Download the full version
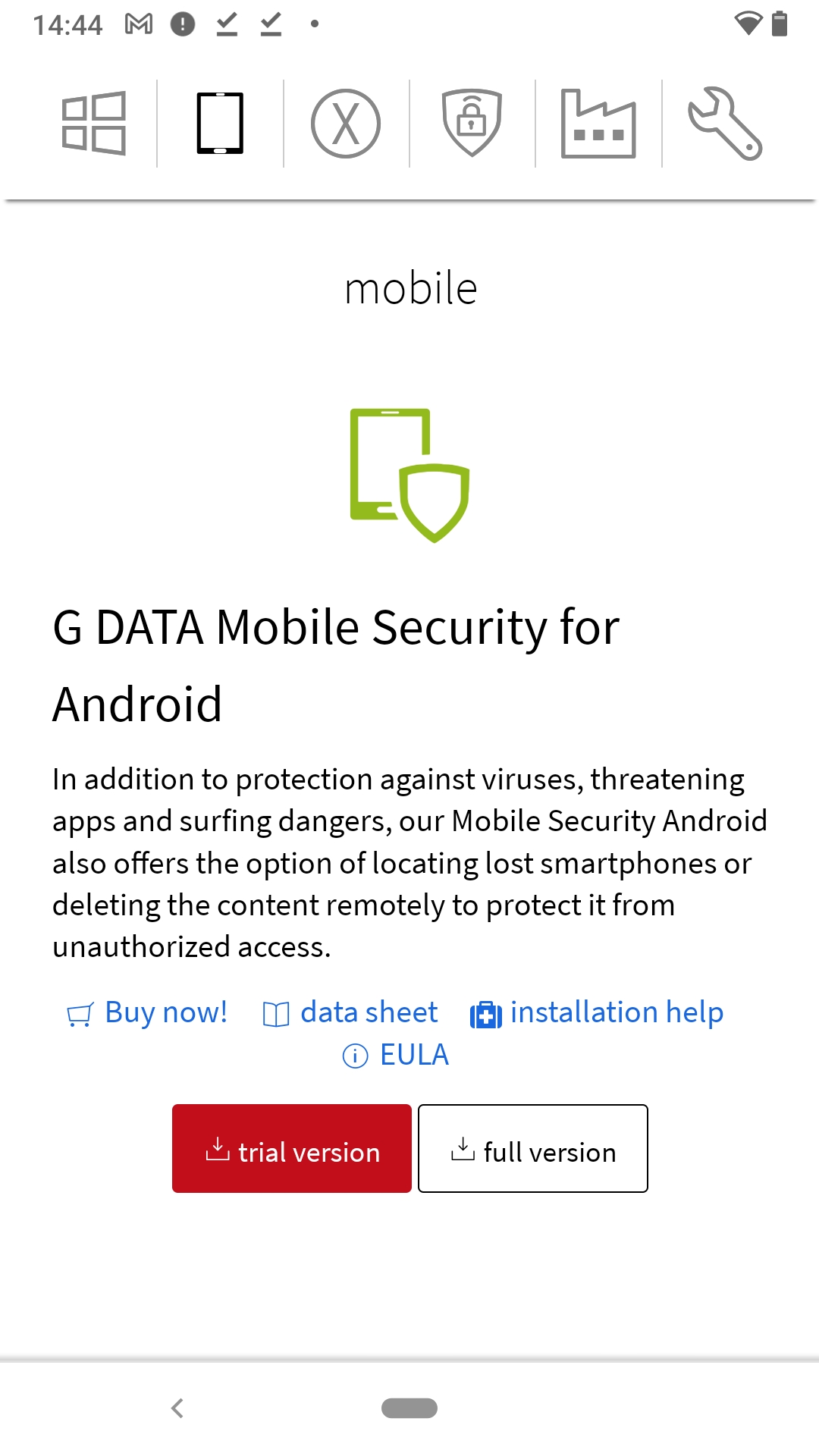The width and height of the screenshot is (819, 1456). click(x=533, y=1149)
